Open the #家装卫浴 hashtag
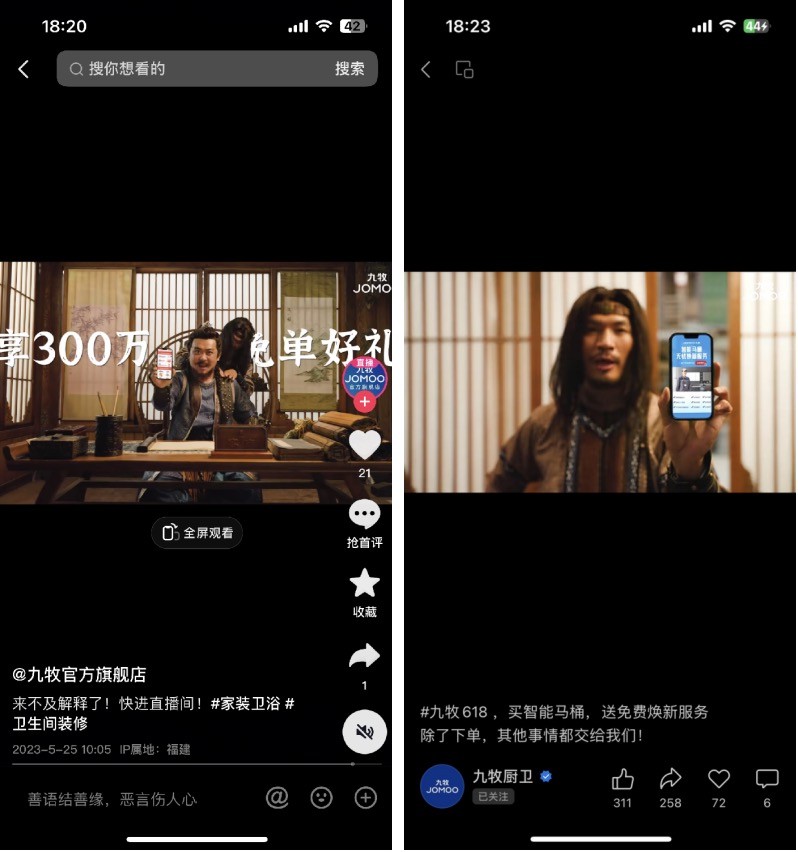 click(x=245, y=703)
